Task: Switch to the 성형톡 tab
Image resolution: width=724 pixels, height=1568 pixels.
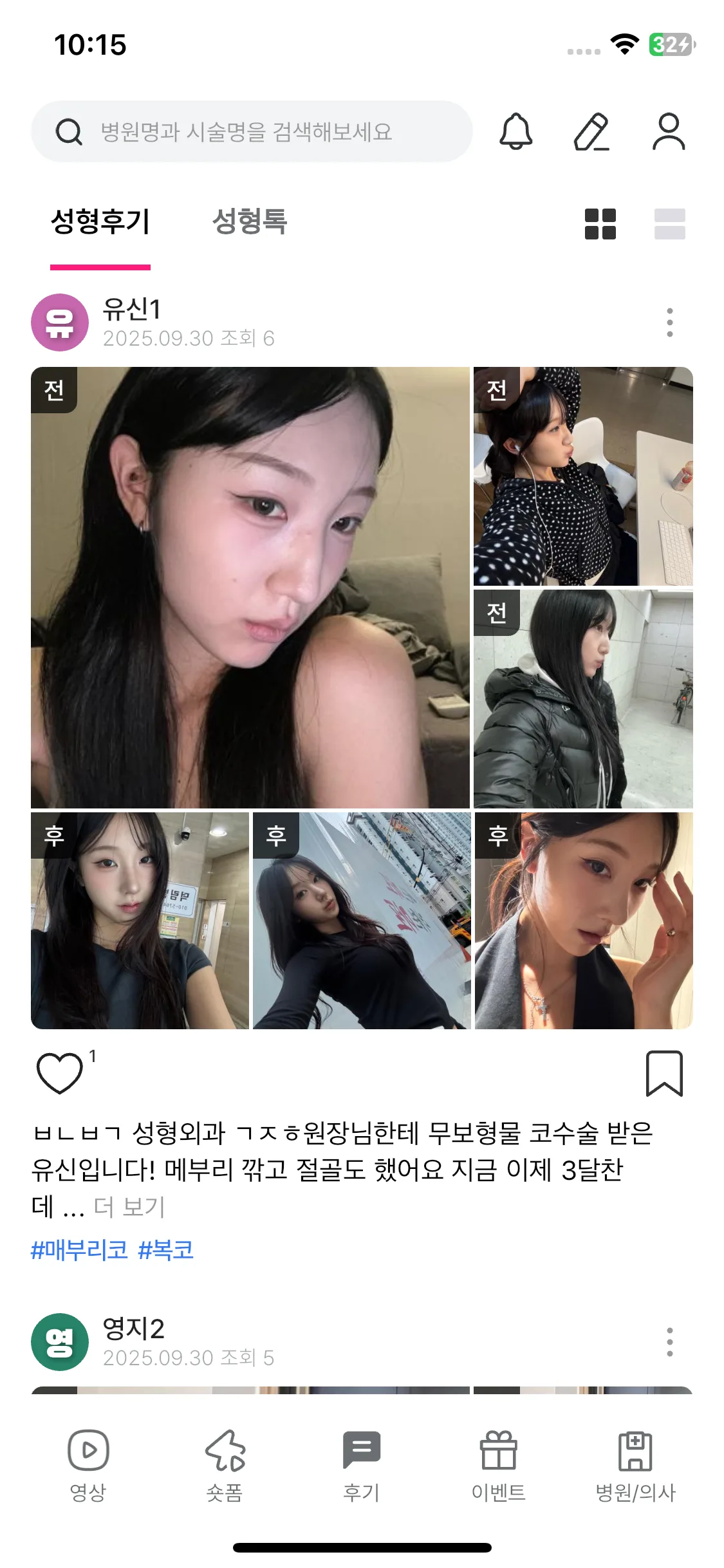Action: (249, 222)
